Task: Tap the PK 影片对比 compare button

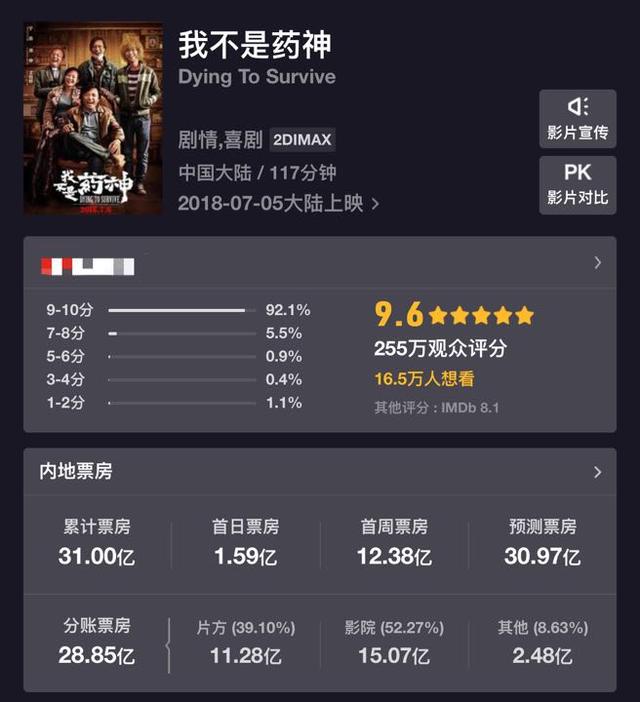Action: (577, 184)
